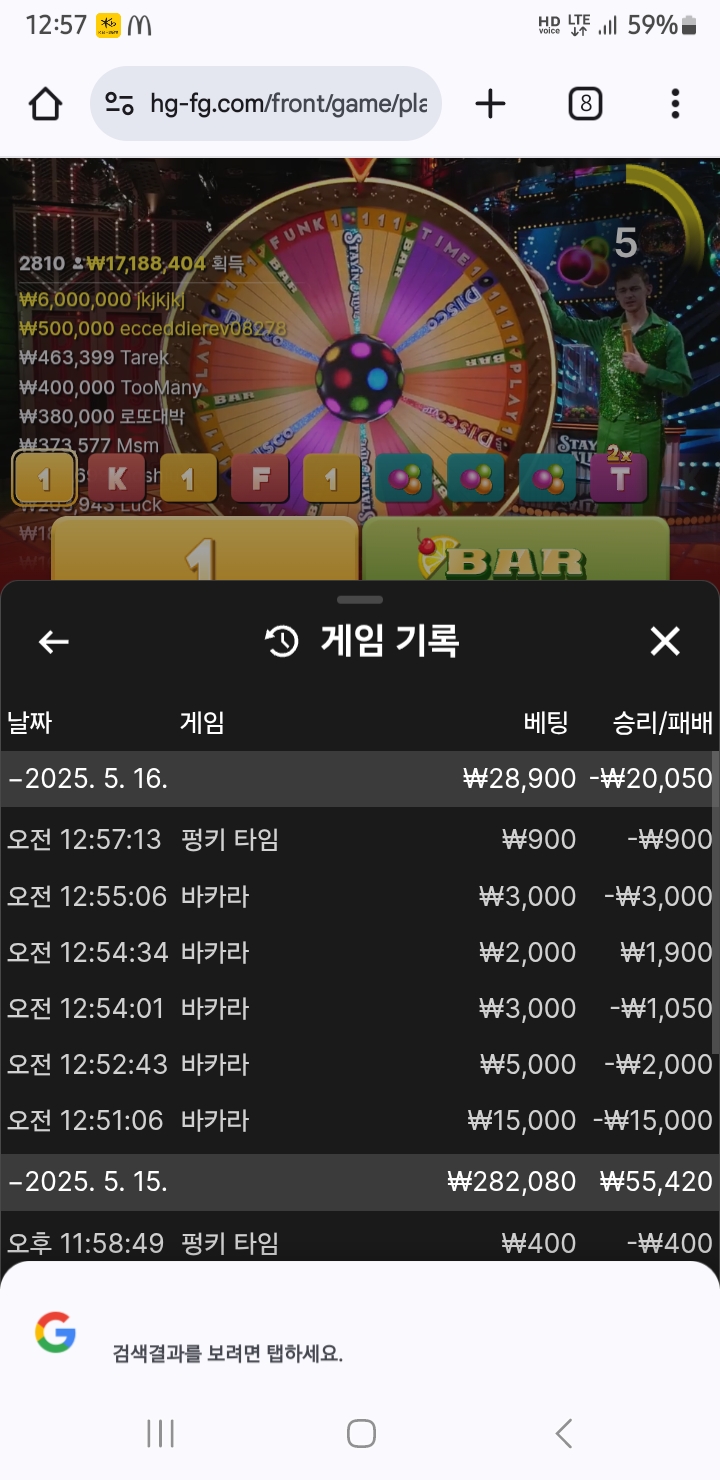Open the system recent apps view
This screenshot has width=720, height=1480.
160,1433
